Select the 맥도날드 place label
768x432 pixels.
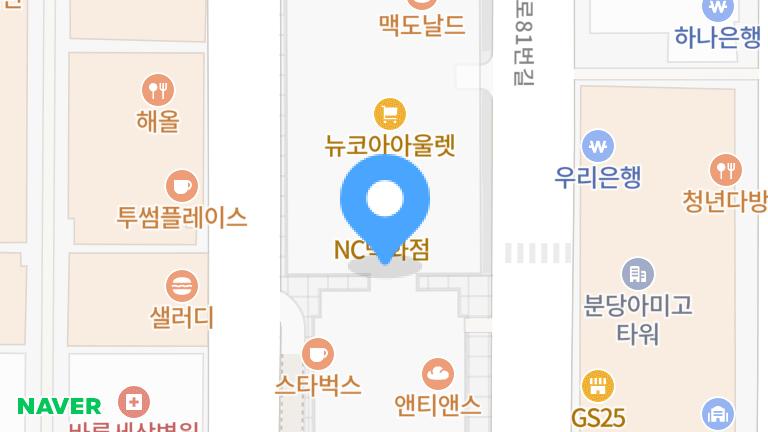[x=422, y=24]
